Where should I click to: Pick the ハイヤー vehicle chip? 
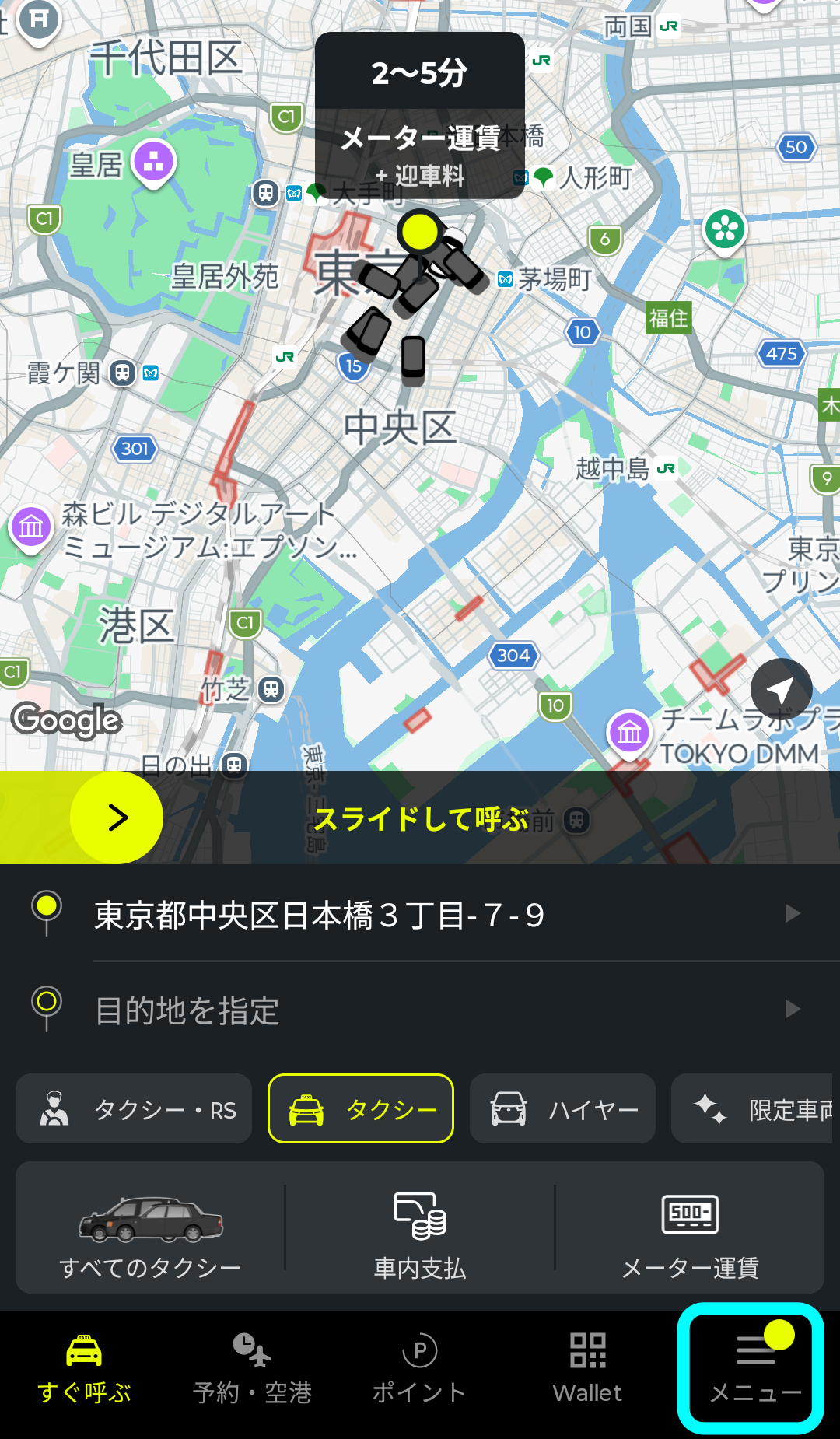(x=562, y=1109)
